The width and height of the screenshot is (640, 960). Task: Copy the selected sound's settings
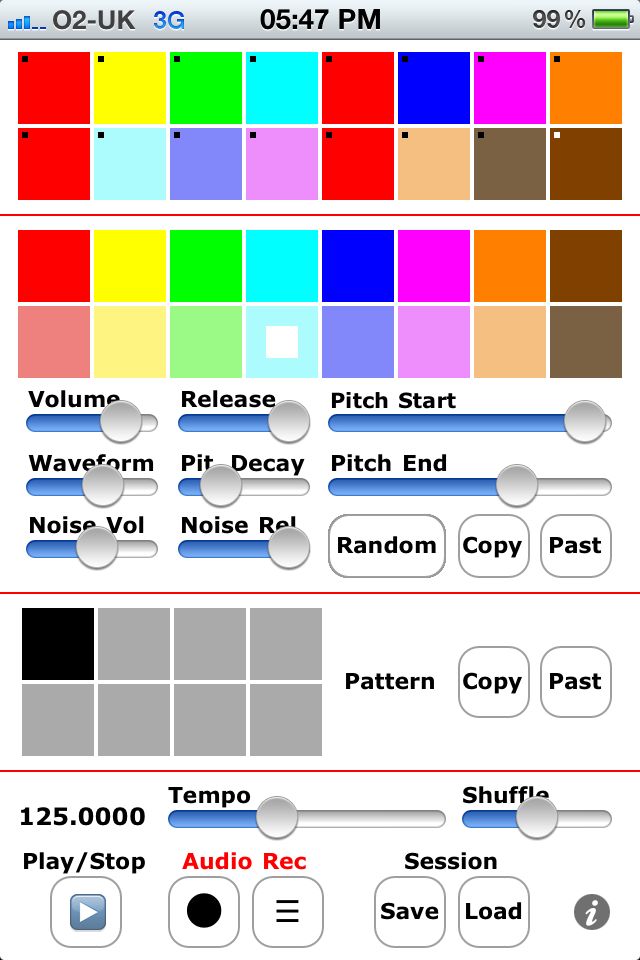point(492,546)
